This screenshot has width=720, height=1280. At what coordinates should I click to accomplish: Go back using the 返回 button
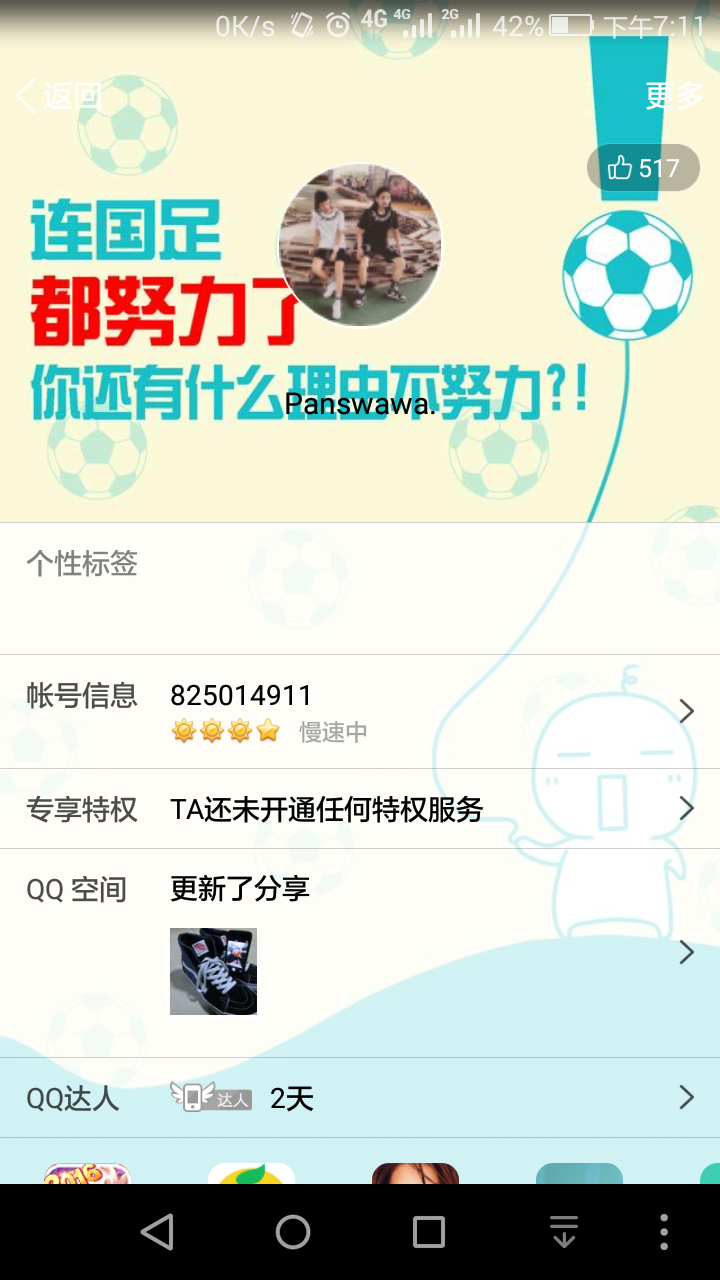coord(59,96)
